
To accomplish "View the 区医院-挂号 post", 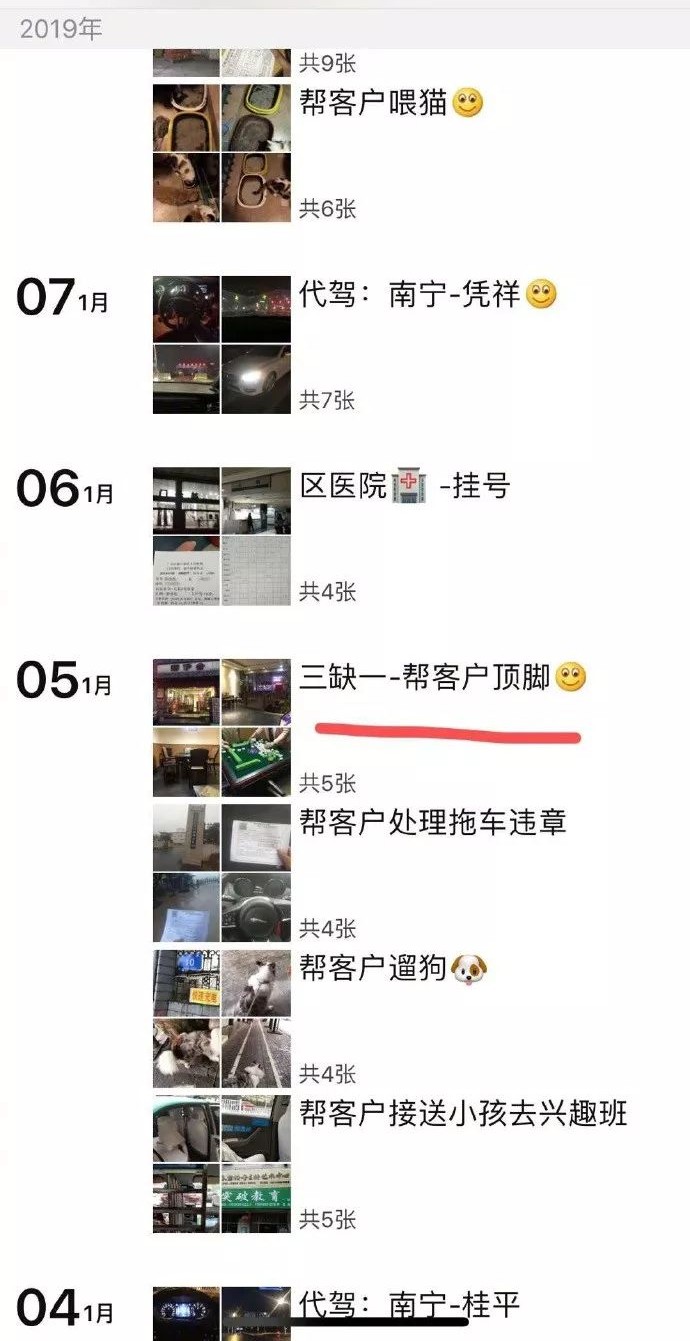I will click(405, 487).
